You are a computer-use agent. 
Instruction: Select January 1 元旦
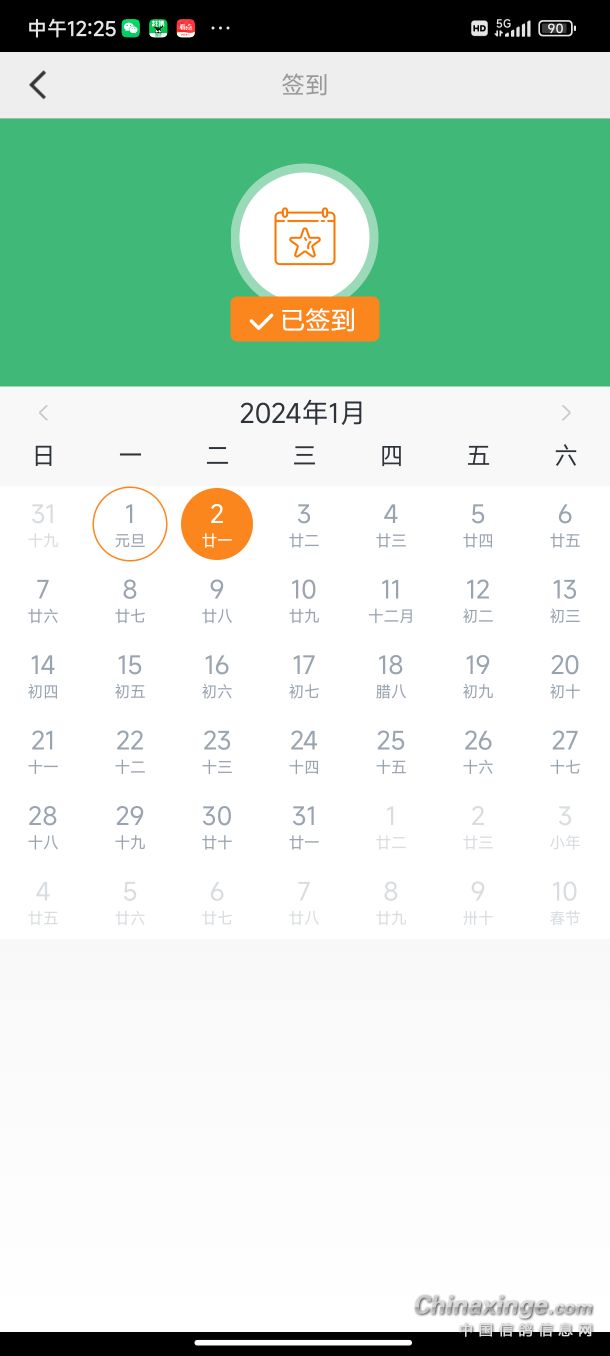(x=130, y=524)
